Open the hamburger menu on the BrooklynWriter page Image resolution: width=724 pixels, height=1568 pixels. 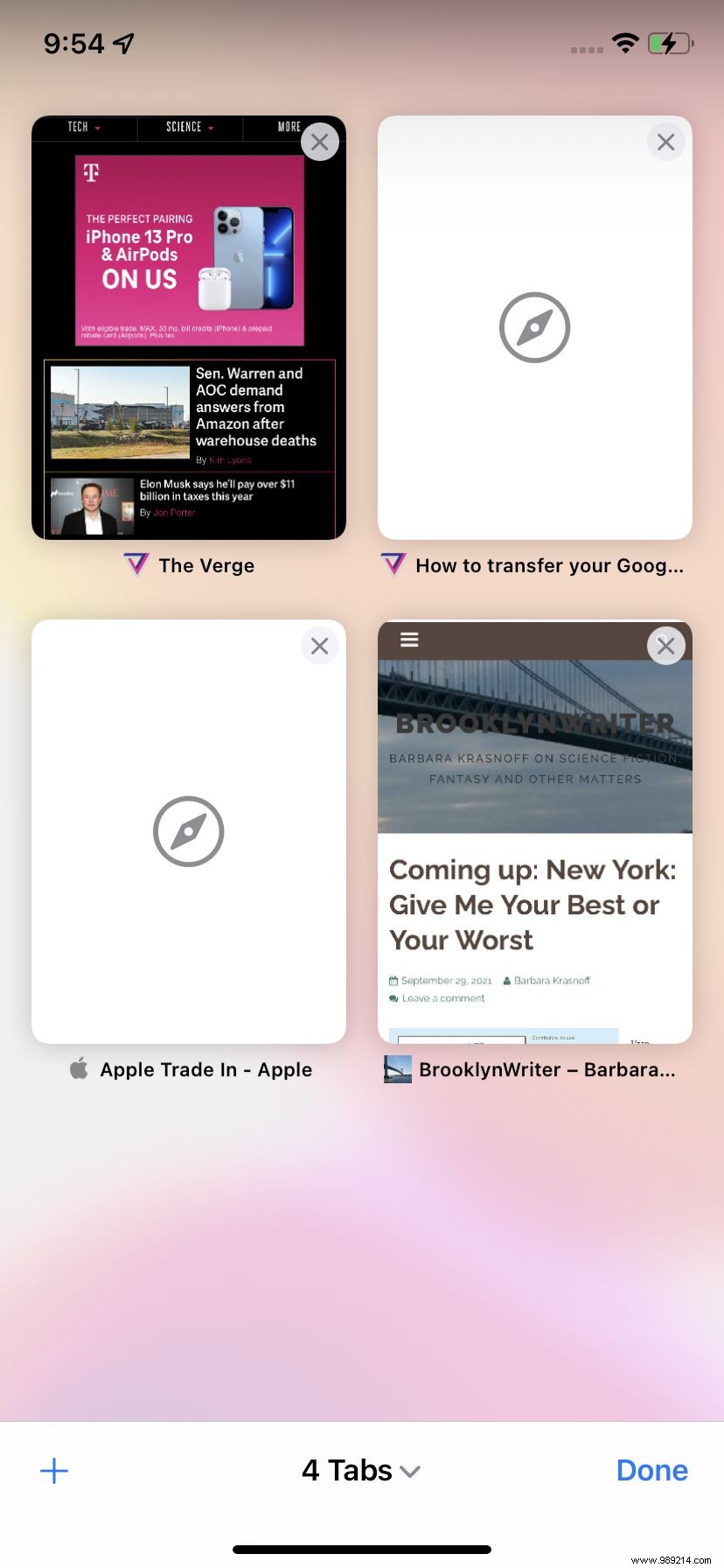408,640
